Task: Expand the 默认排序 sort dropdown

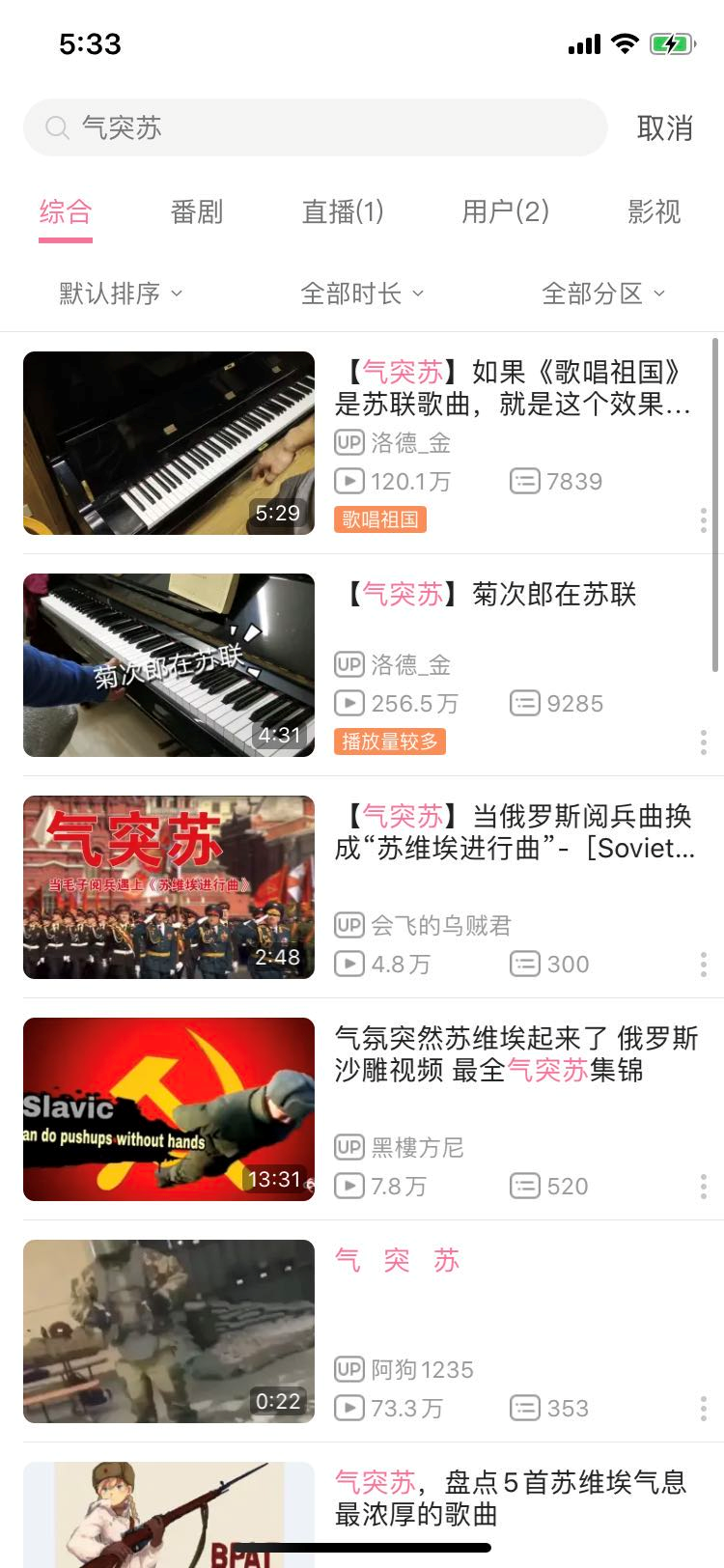Action: pos(121,294)
